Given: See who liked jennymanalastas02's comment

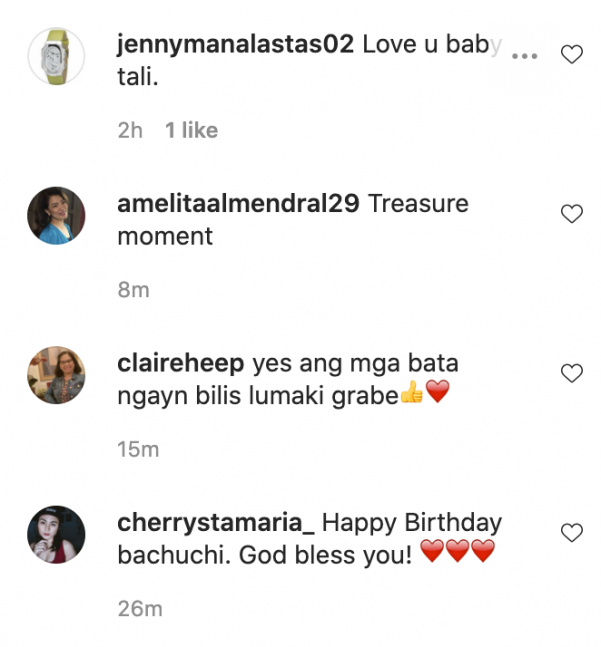Looking at the screenshot, I should click(191, 130).
